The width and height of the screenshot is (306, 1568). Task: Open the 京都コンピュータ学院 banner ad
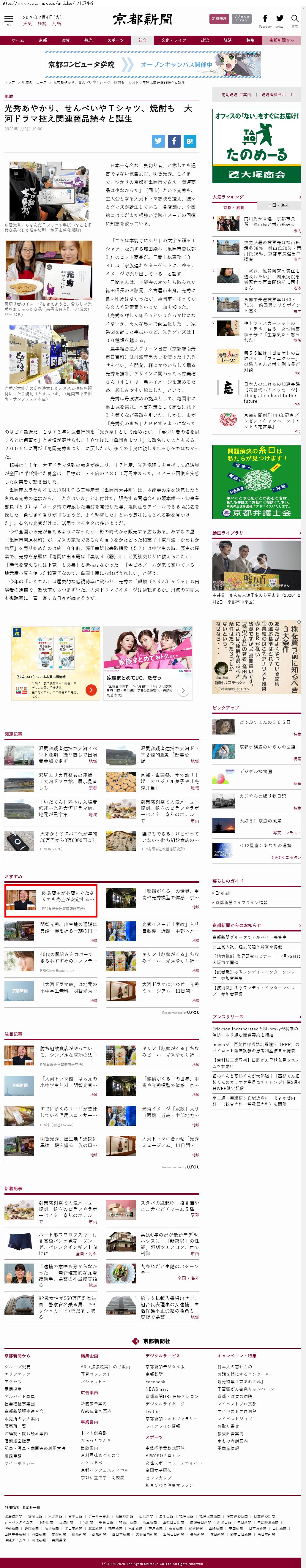(153, 64)
